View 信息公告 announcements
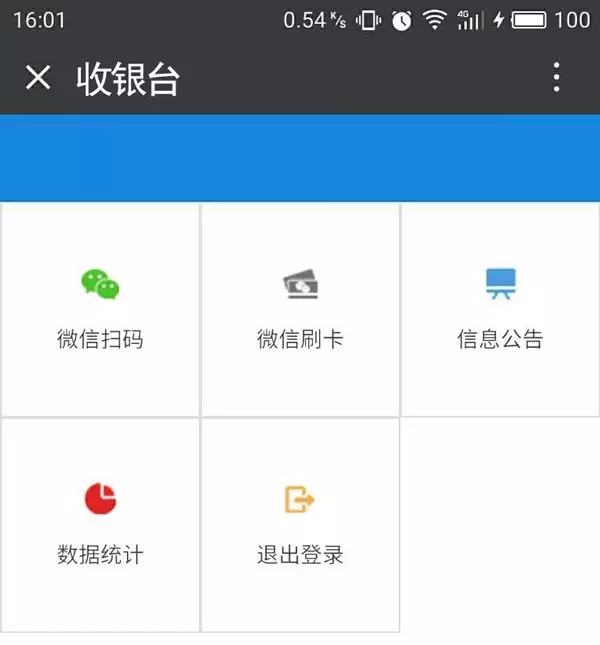Screen dimensions: 600x645 point(500,310)
